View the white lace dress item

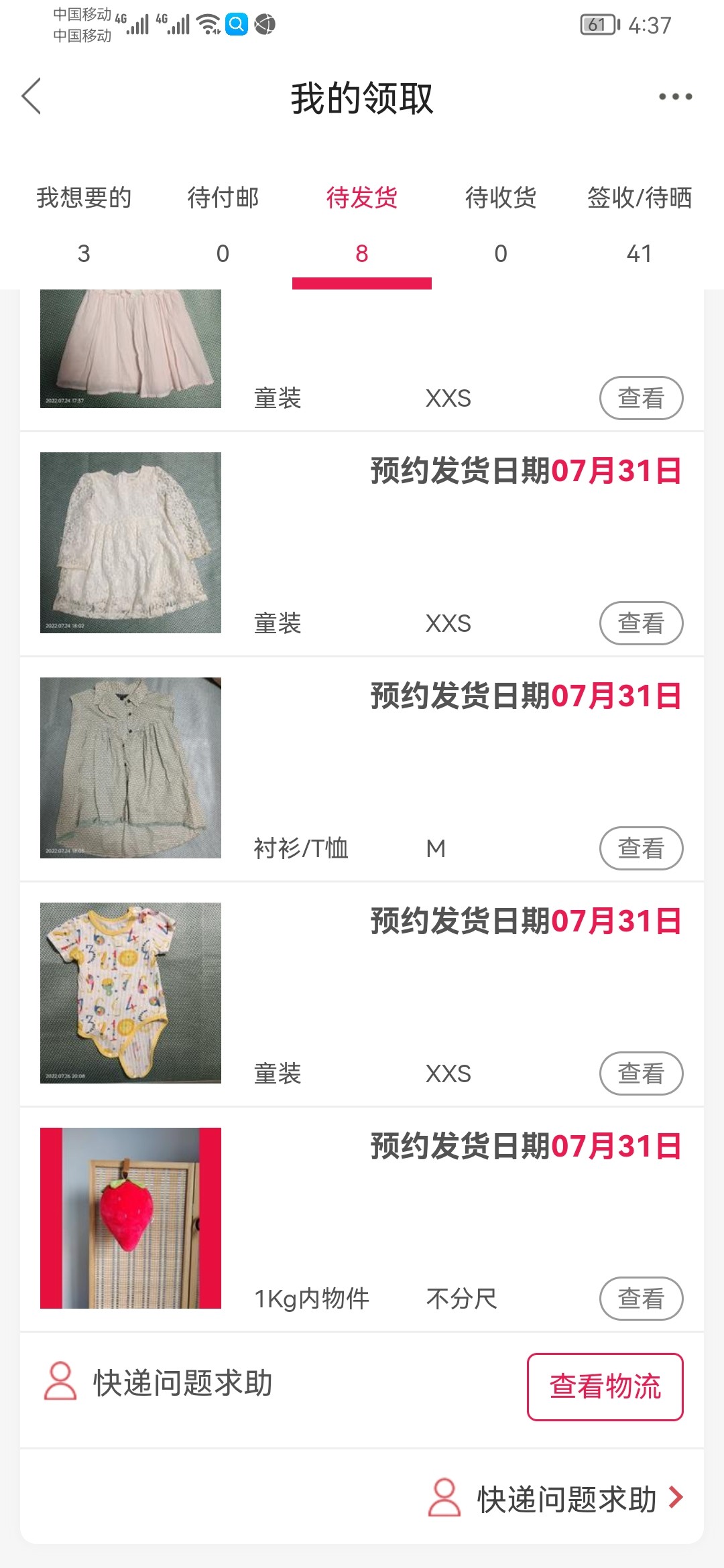point(641,623)
